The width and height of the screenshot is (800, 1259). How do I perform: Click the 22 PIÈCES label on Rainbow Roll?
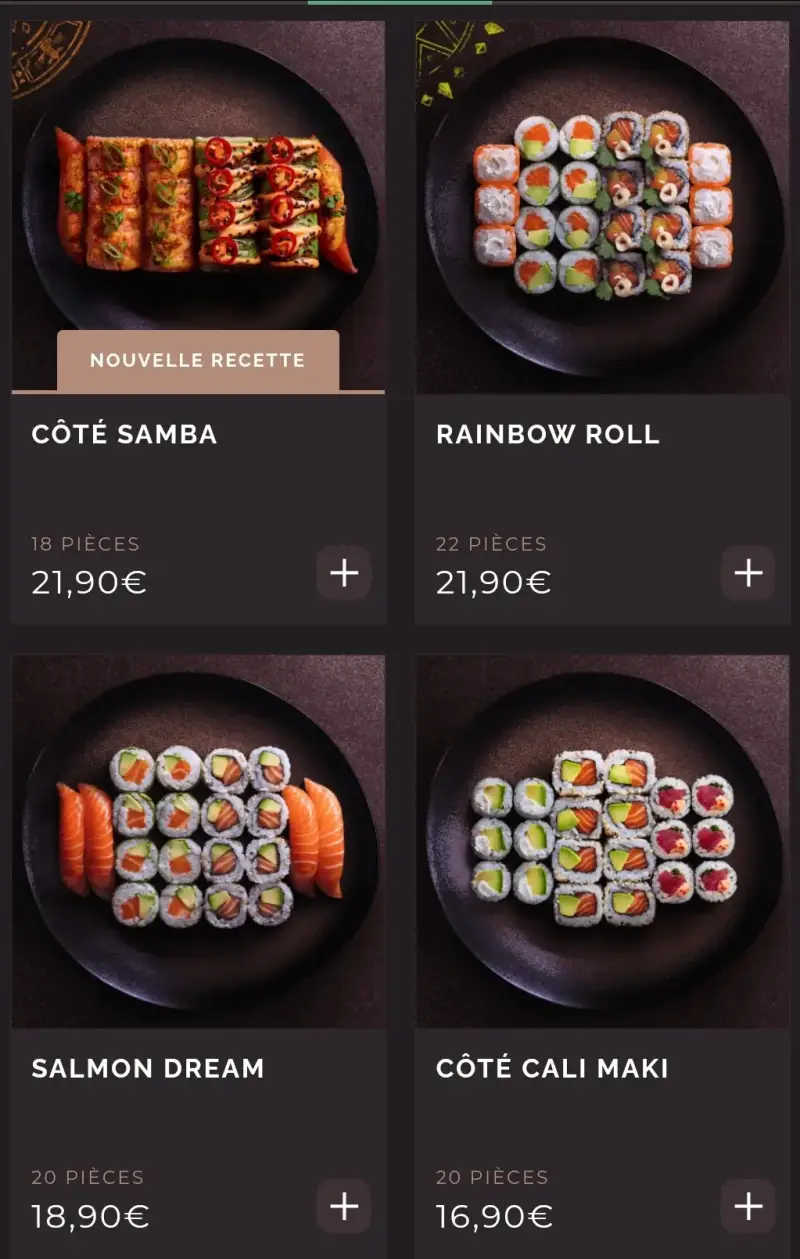point(490,543)
